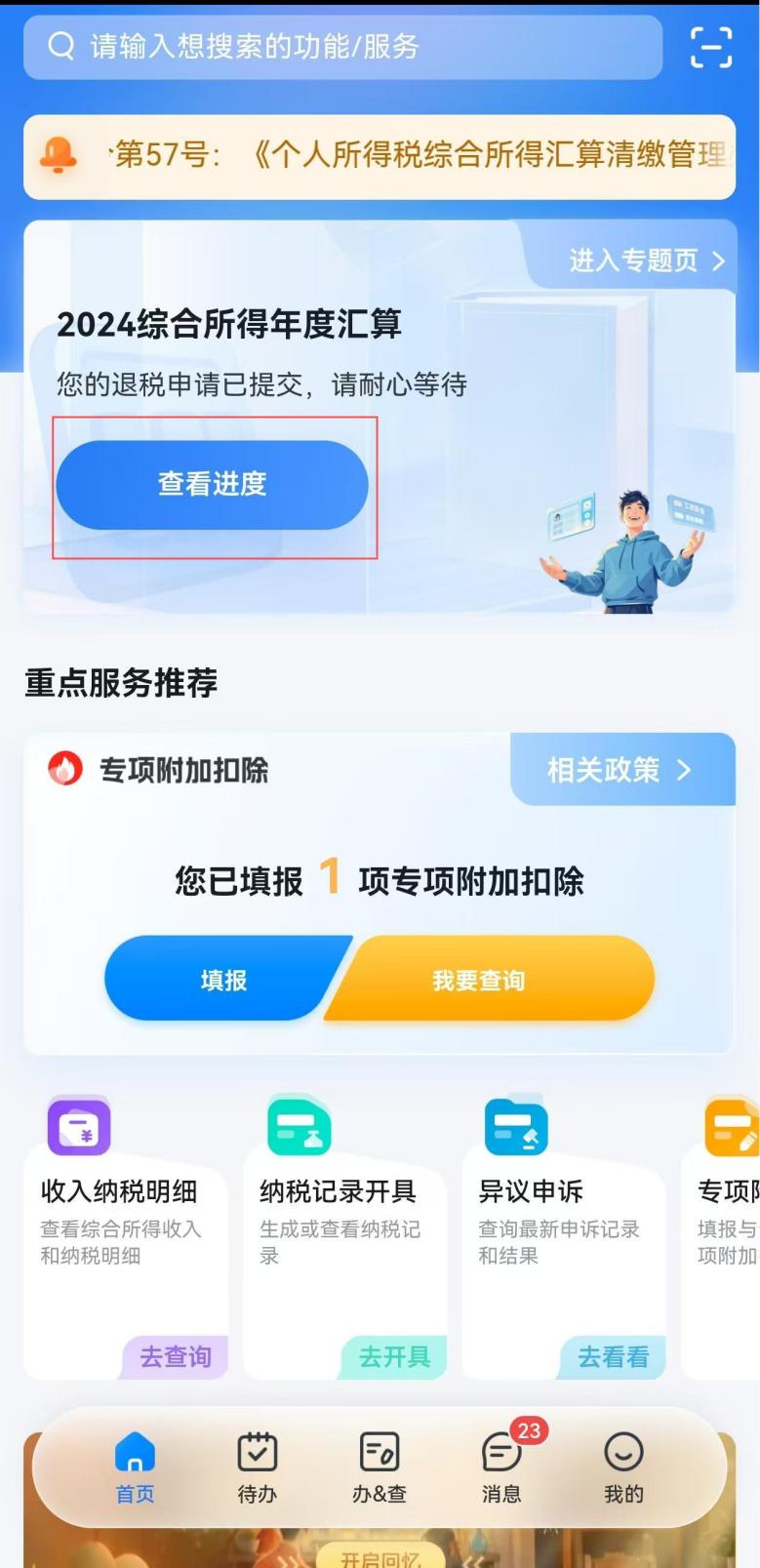This screenshot has height=1568, width=760.
Task: Open 相关政策 for 专项附加扣除
Action: point(621,770)
